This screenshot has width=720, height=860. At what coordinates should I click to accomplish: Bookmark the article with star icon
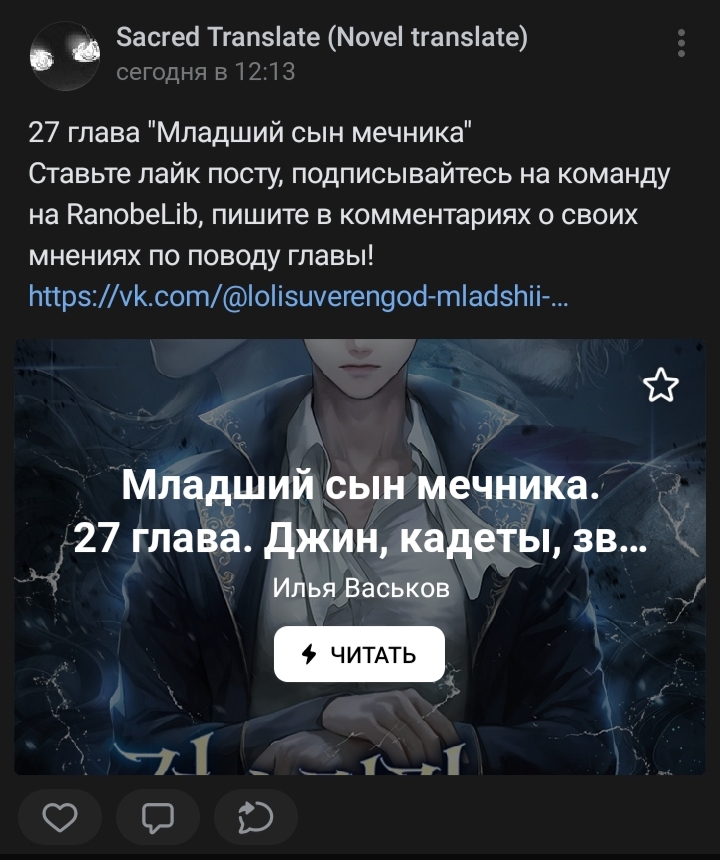[661, 386]
